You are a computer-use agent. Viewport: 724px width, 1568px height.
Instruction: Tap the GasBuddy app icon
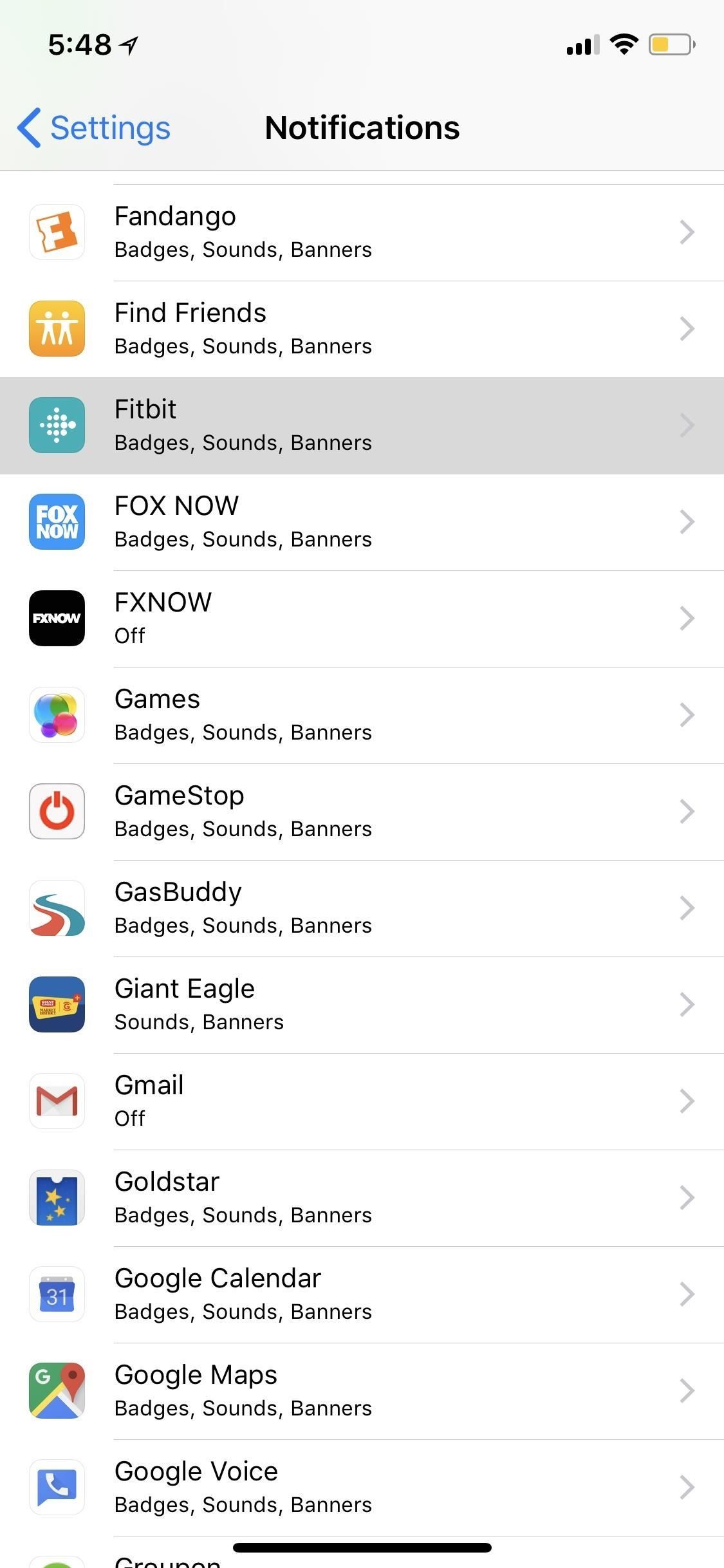(57, 908)
